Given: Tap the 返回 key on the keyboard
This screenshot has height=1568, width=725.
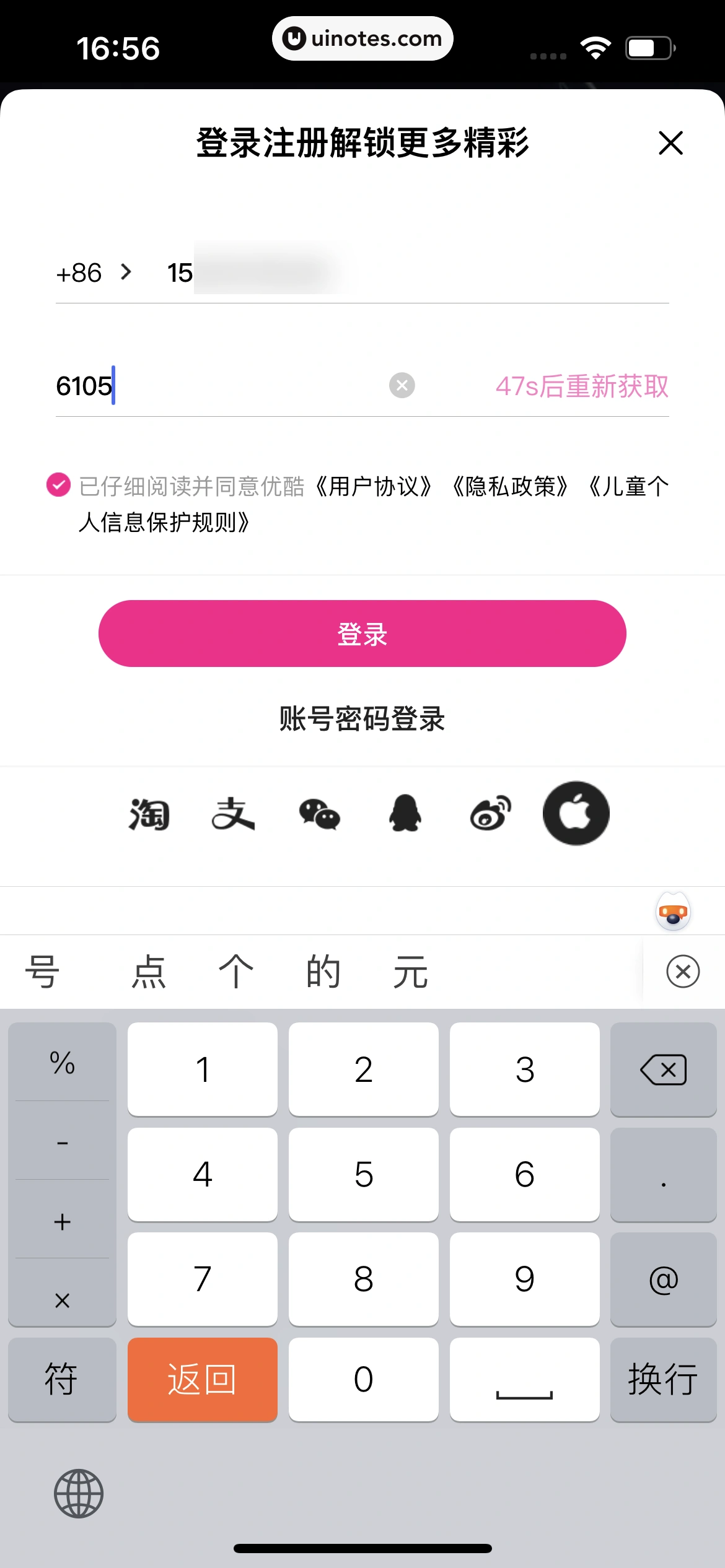Looking at the screenshot, I should [x=202, y=1380].
